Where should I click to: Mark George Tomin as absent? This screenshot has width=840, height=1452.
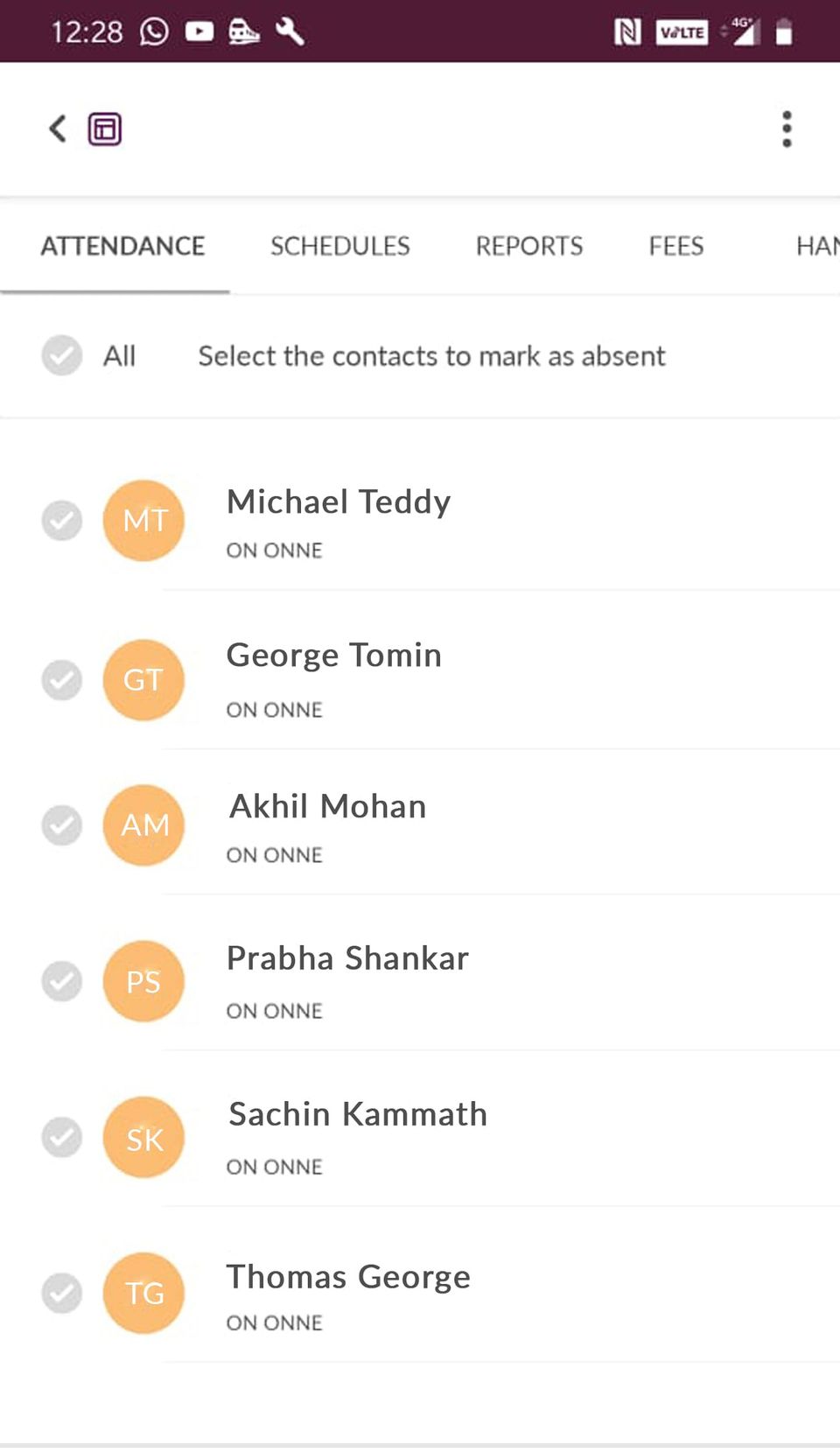62,680
